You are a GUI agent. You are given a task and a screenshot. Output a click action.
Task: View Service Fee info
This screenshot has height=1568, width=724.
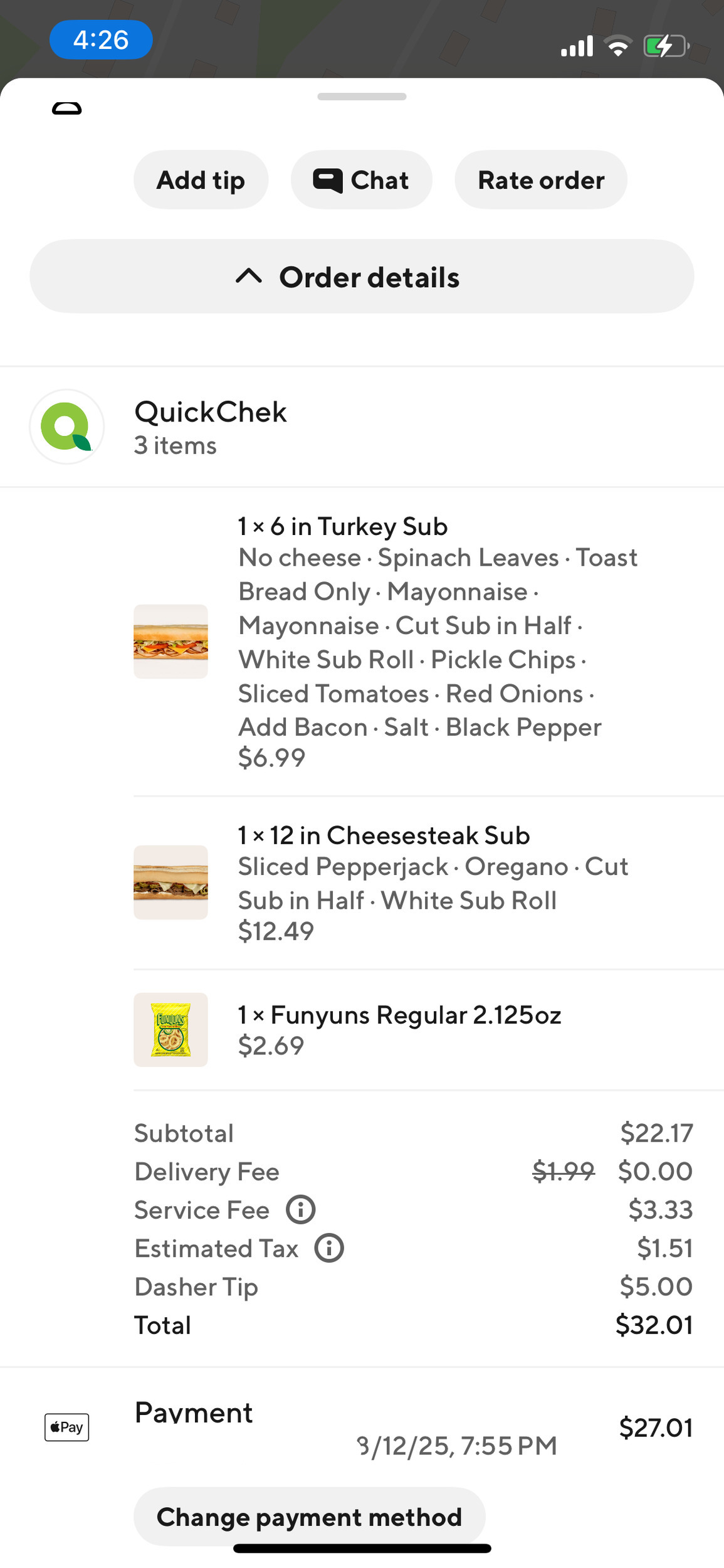coord(301,1209)
